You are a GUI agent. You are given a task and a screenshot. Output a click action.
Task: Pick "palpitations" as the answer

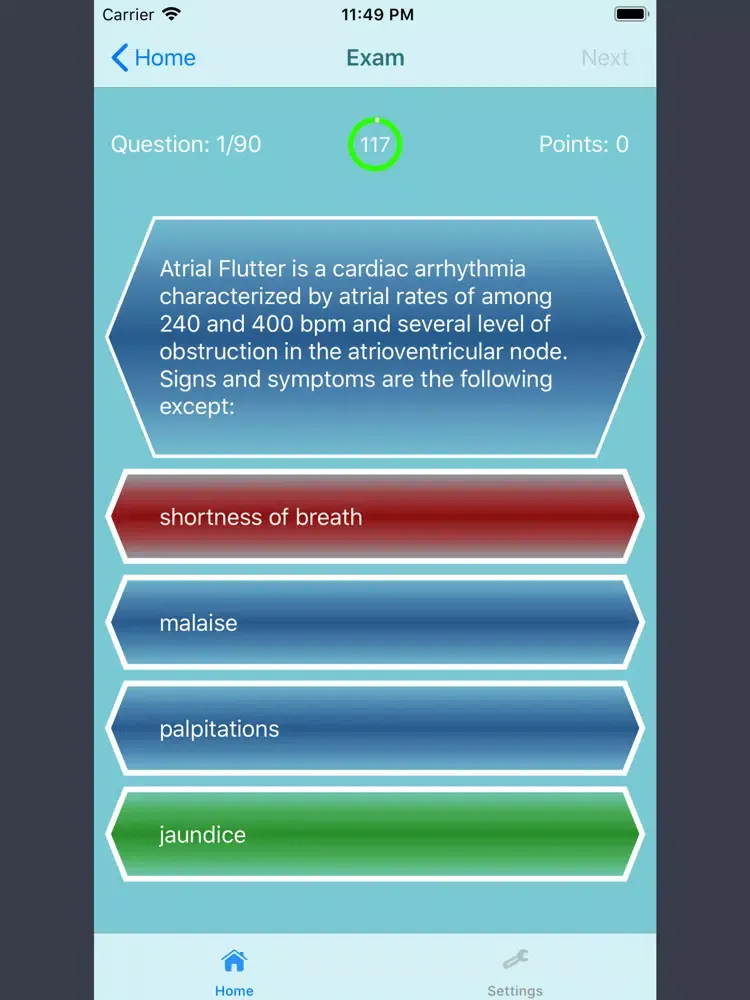pos(374,729)
